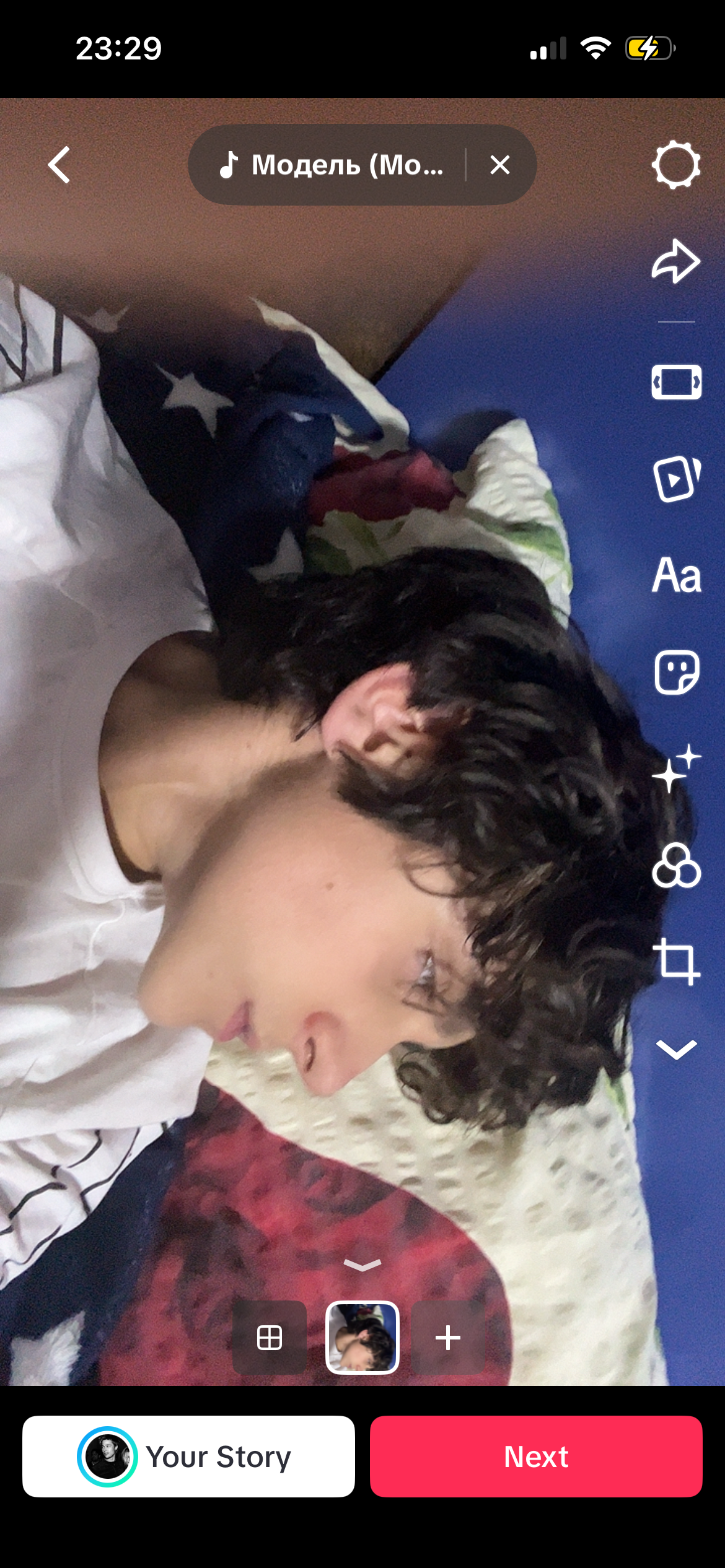
Task: Open the stickers panel
Action: click(x=676, y=673)
